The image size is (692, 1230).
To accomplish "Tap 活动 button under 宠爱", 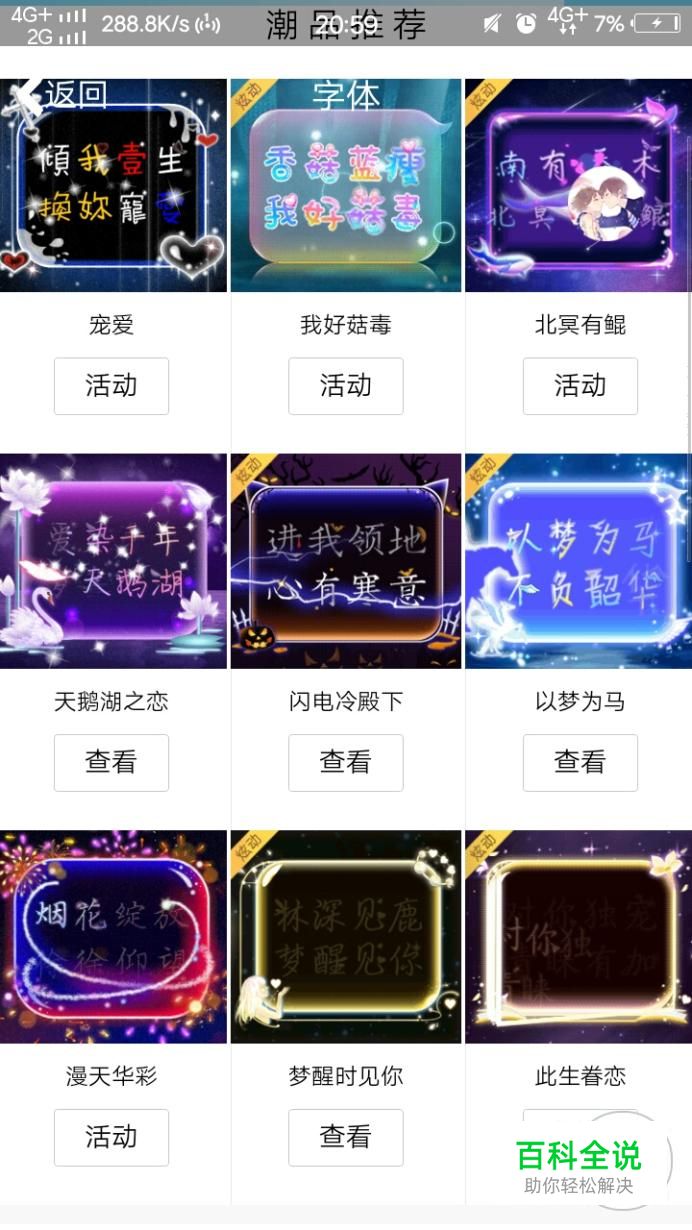I will click(x=111, y=386).
